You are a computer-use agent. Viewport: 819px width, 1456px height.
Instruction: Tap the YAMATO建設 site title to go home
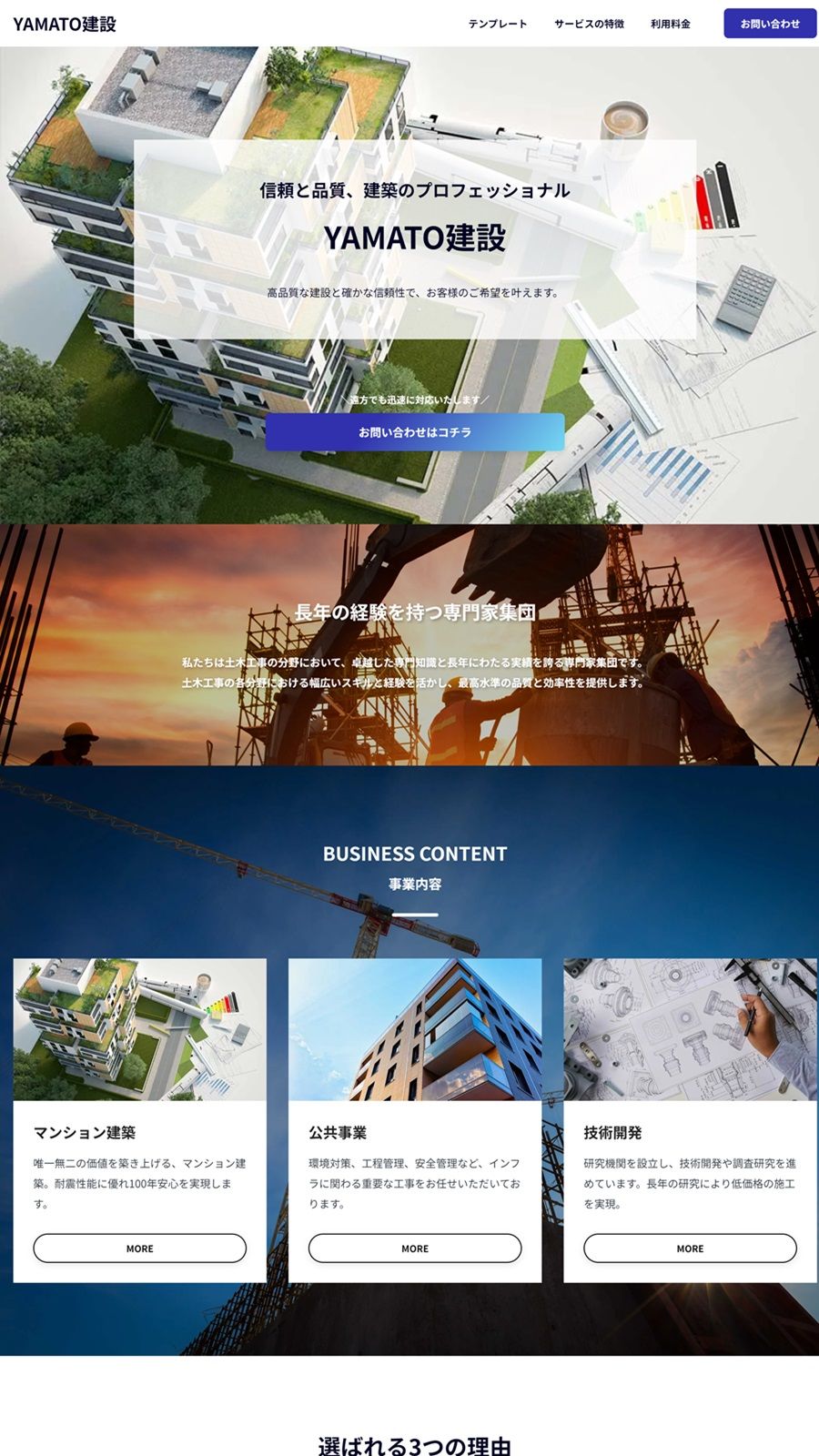click(65, 25)
